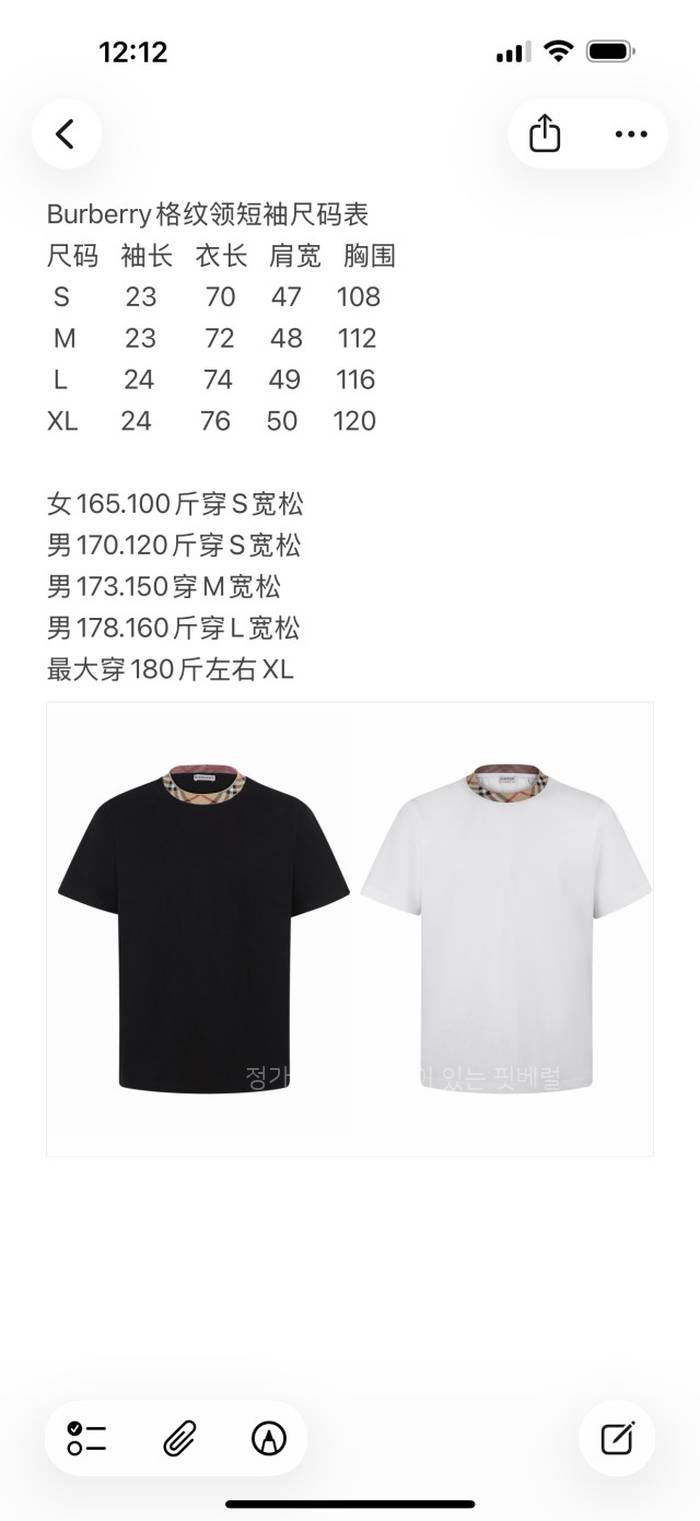Viewport: 700px width, 1521px height.
Task: Open the markup pen tool
Action: click(269, 1438)
